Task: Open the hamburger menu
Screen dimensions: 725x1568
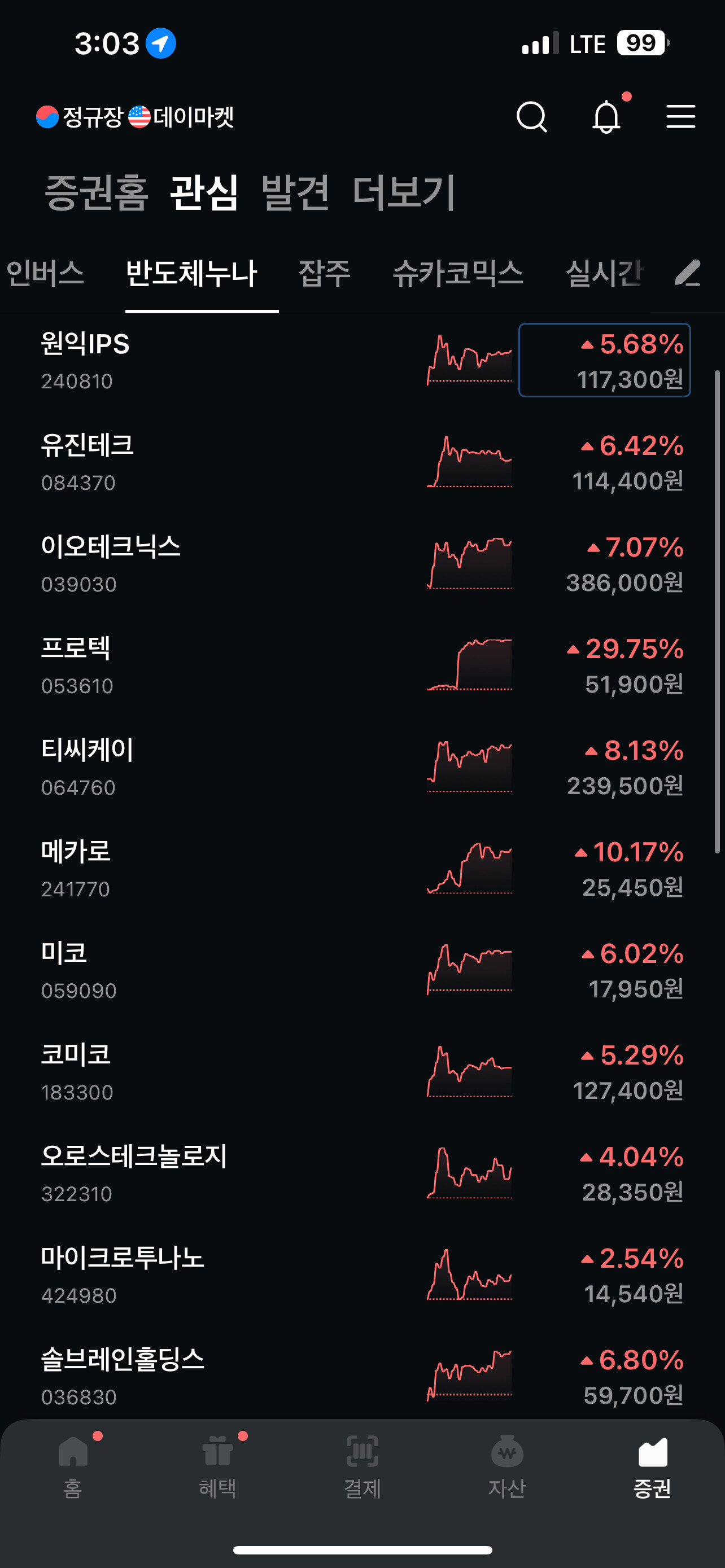Action: 680,116
